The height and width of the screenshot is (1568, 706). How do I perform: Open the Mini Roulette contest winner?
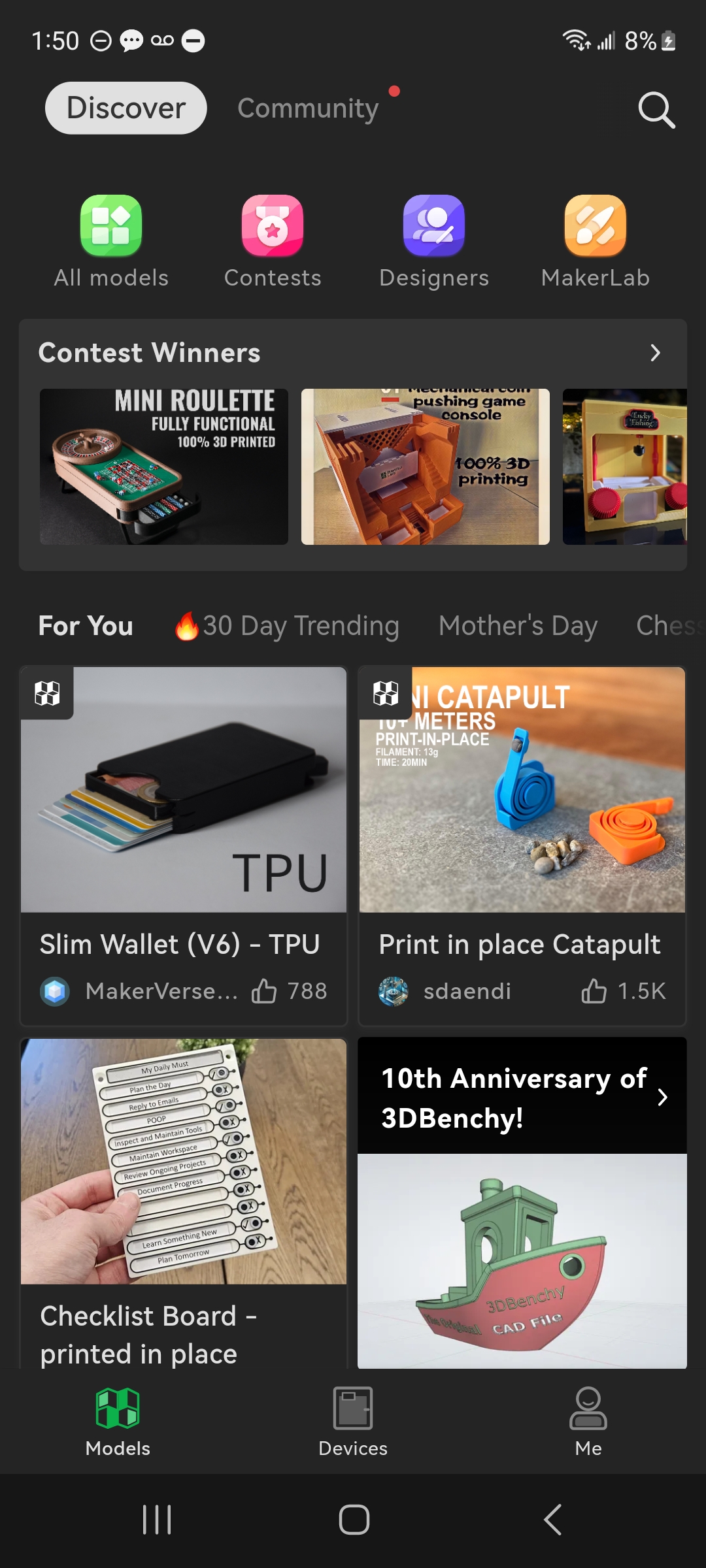click(x=164, y=466)
